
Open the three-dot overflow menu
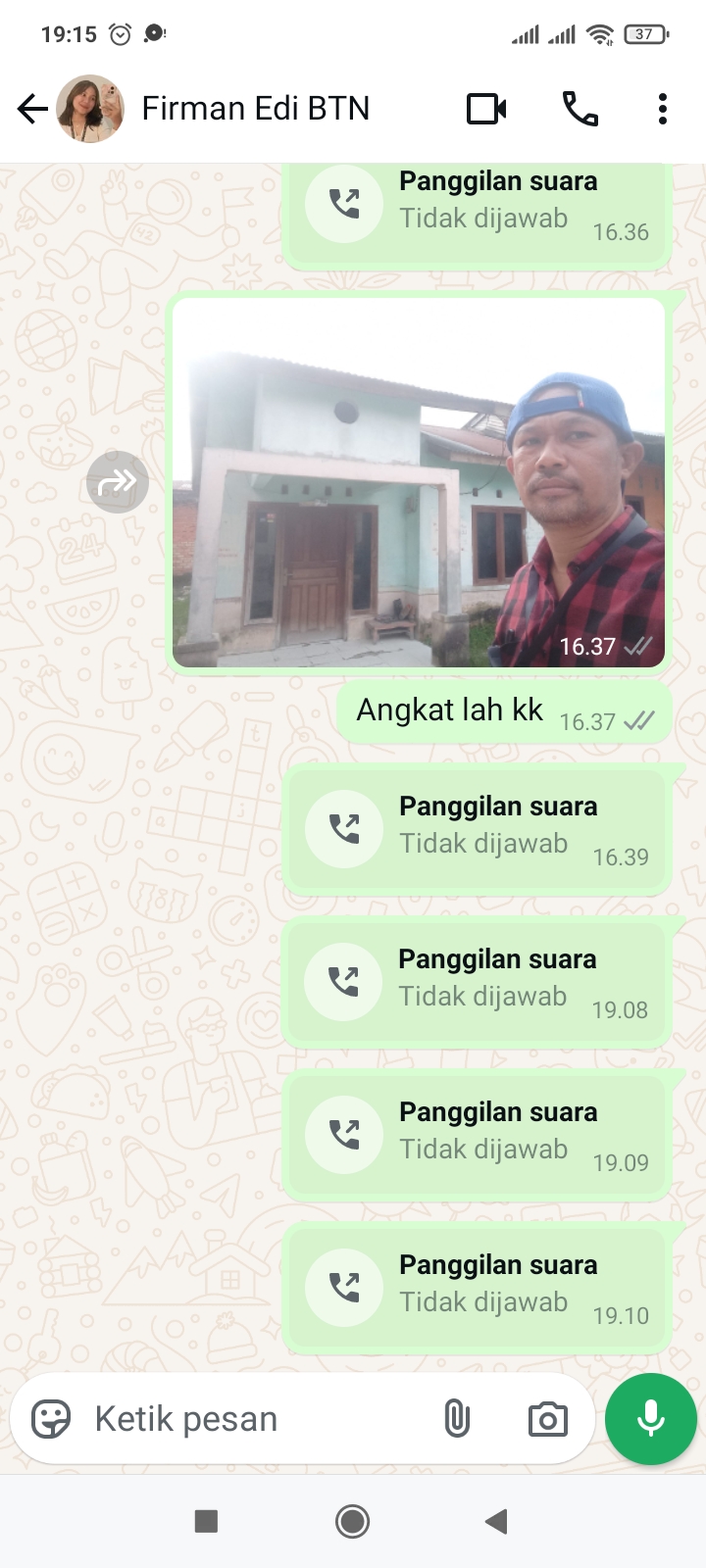(x=663, y=109)
